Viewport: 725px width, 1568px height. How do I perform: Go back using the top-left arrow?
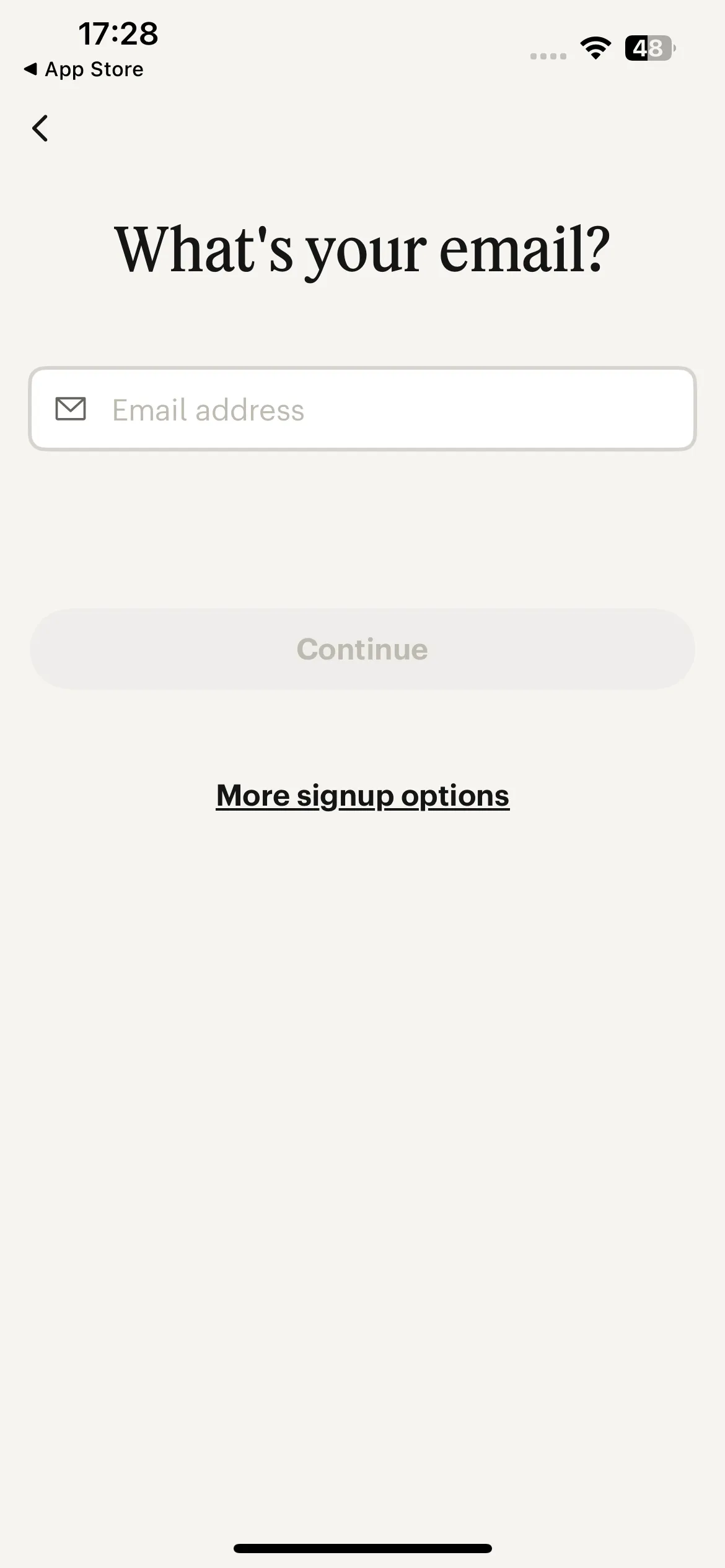[x=40, y=128]
